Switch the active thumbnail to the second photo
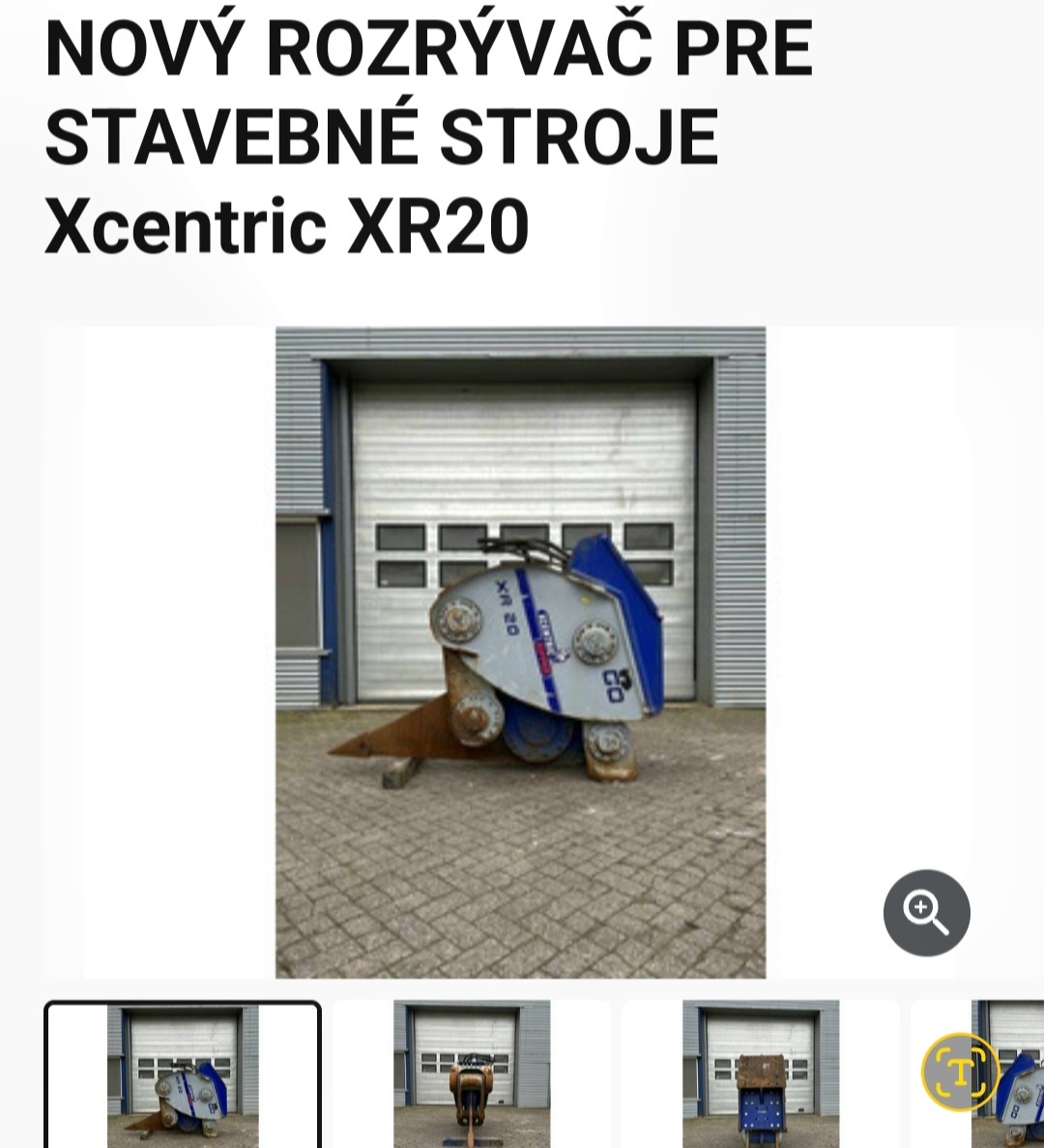This screenshot has height=1148, width=1044. [x=473, y=1076]
